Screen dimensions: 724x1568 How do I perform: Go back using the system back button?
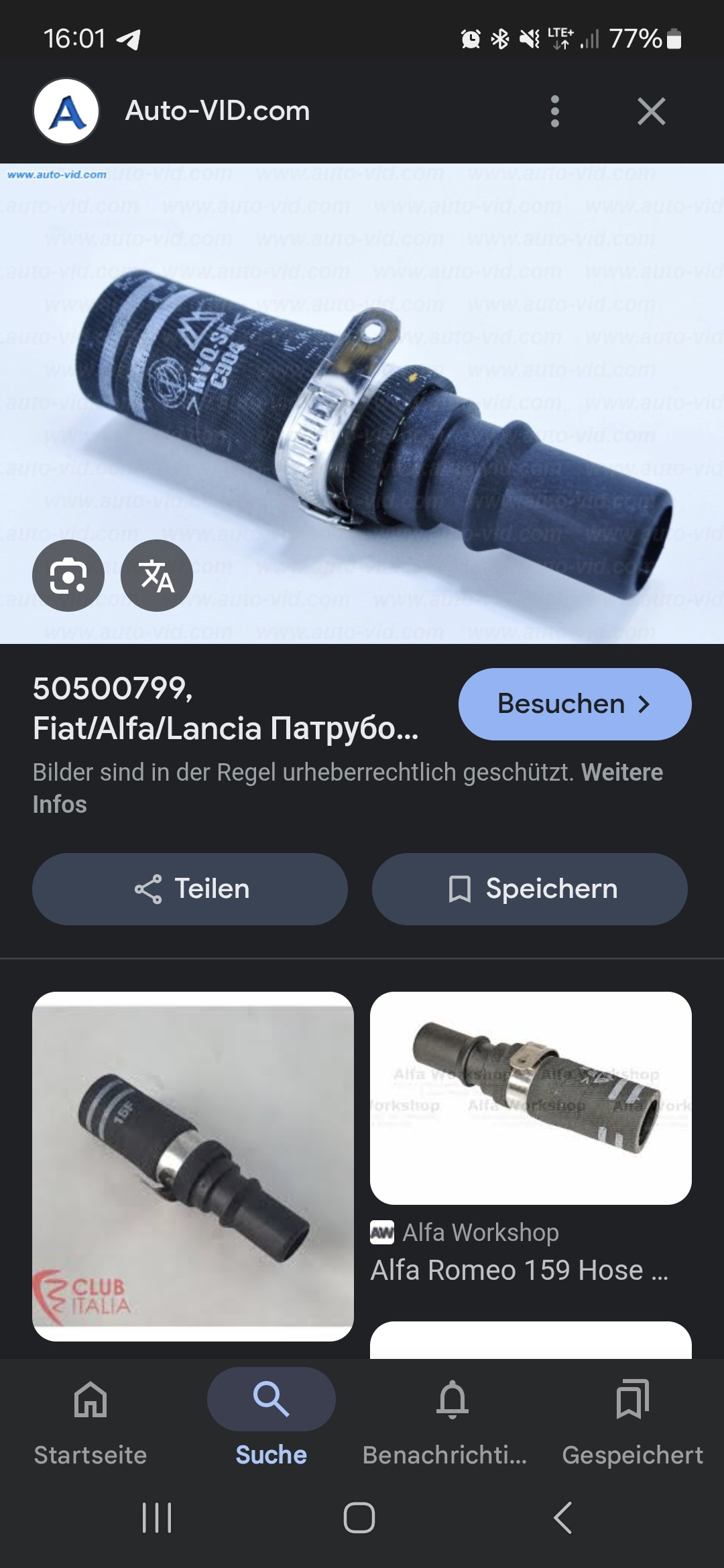pyautogui.click(x=562, y=1518)
